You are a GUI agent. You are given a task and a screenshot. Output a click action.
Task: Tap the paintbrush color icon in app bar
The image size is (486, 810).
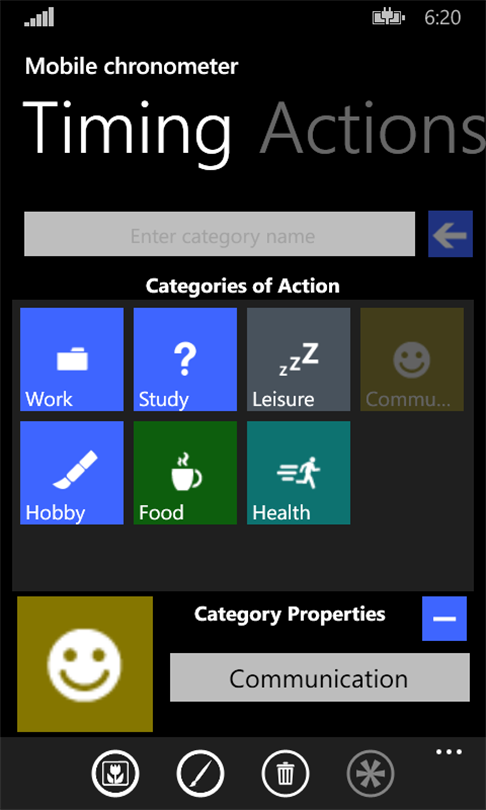200,774
